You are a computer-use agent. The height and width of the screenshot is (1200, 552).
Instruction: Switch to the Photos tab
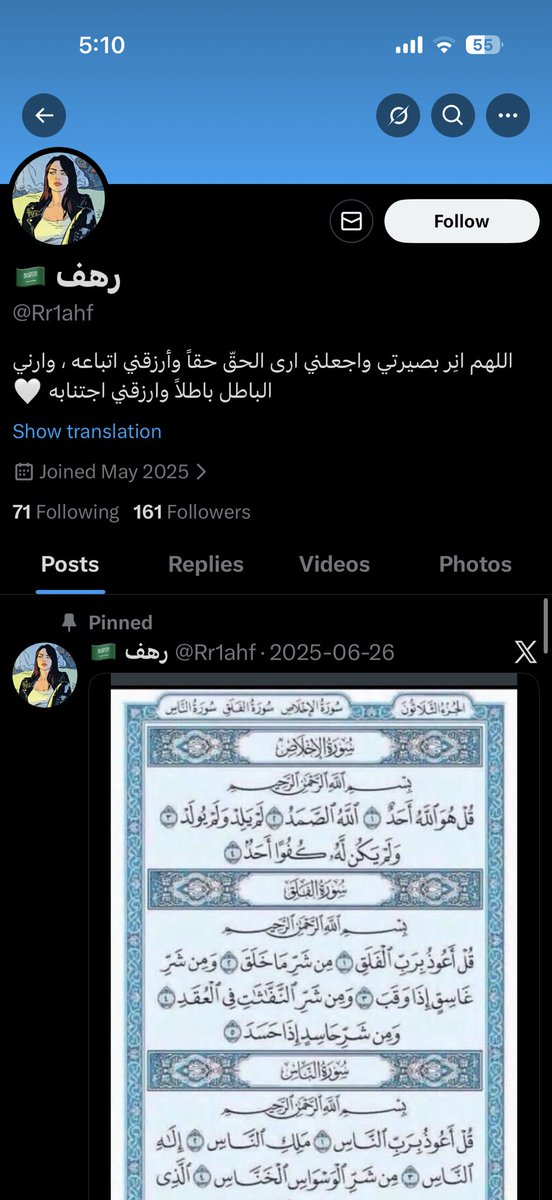[x=475, y=564]
